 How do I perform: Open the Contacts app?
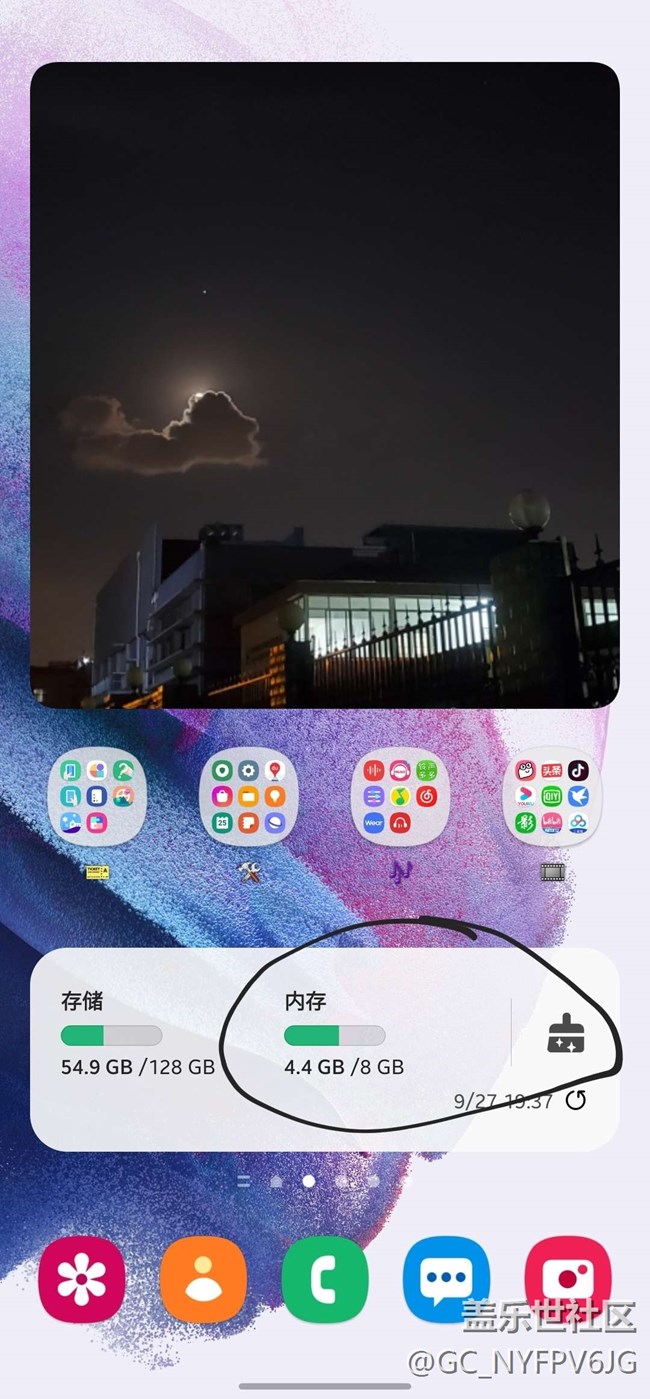click(203, 1279)
